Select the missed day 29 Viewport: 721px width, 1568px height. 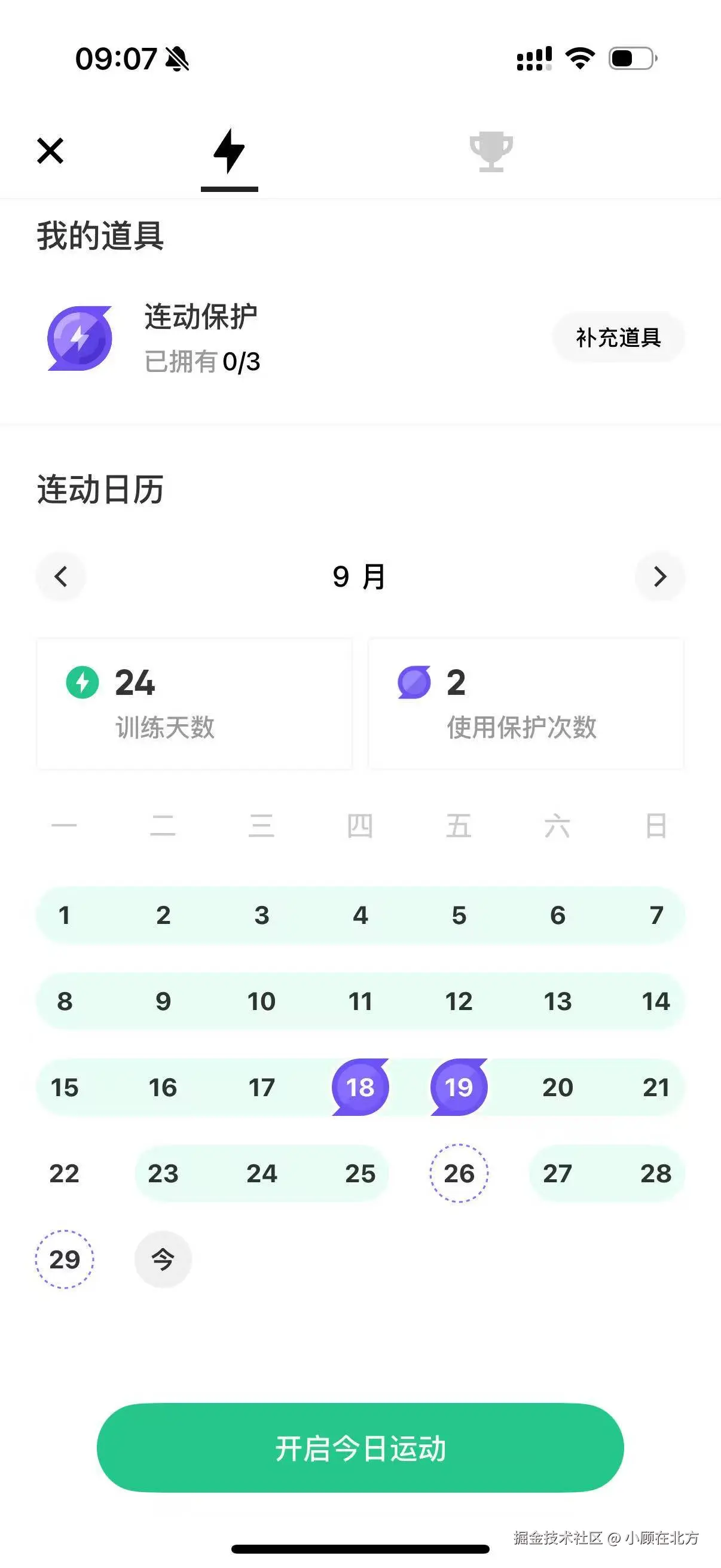(65, 1259)
